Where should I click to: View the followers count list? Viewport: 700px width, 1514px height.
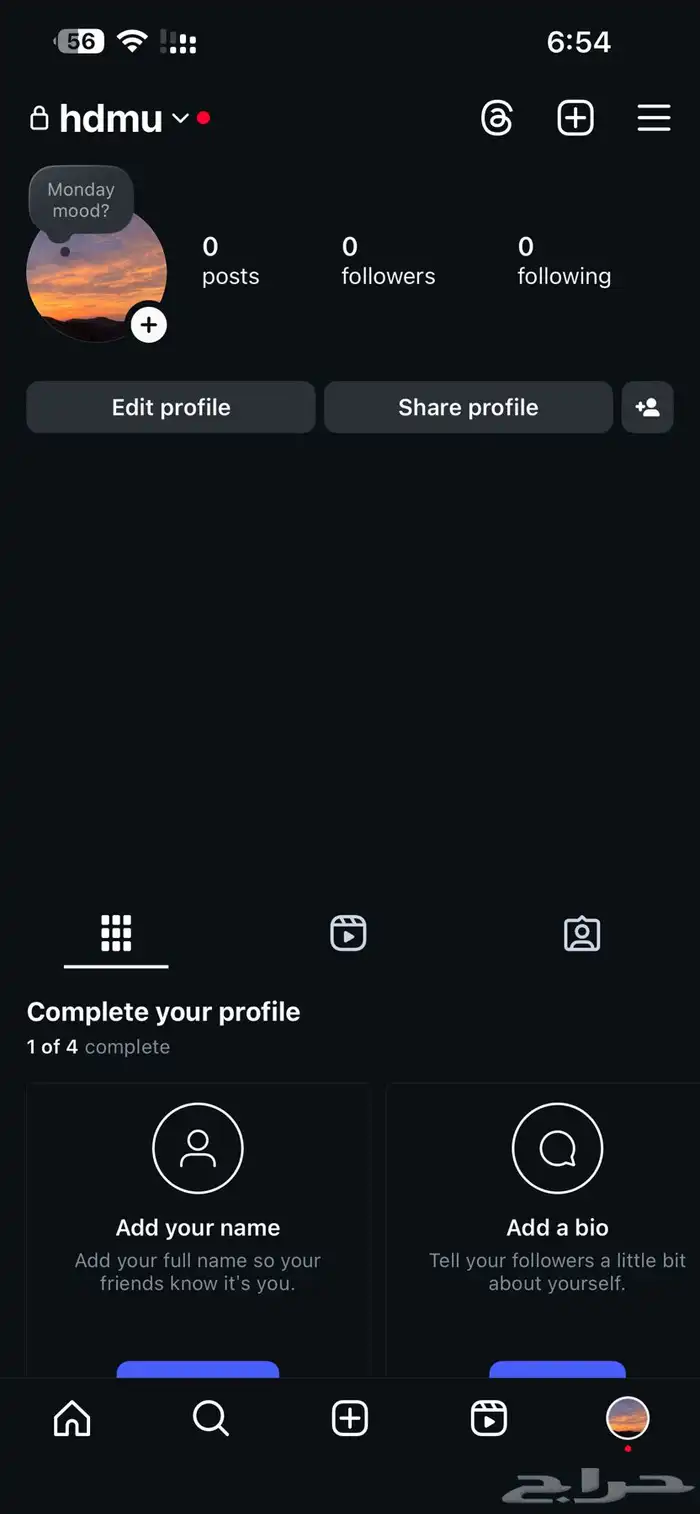pyautogui.click(x=388, y=260)
